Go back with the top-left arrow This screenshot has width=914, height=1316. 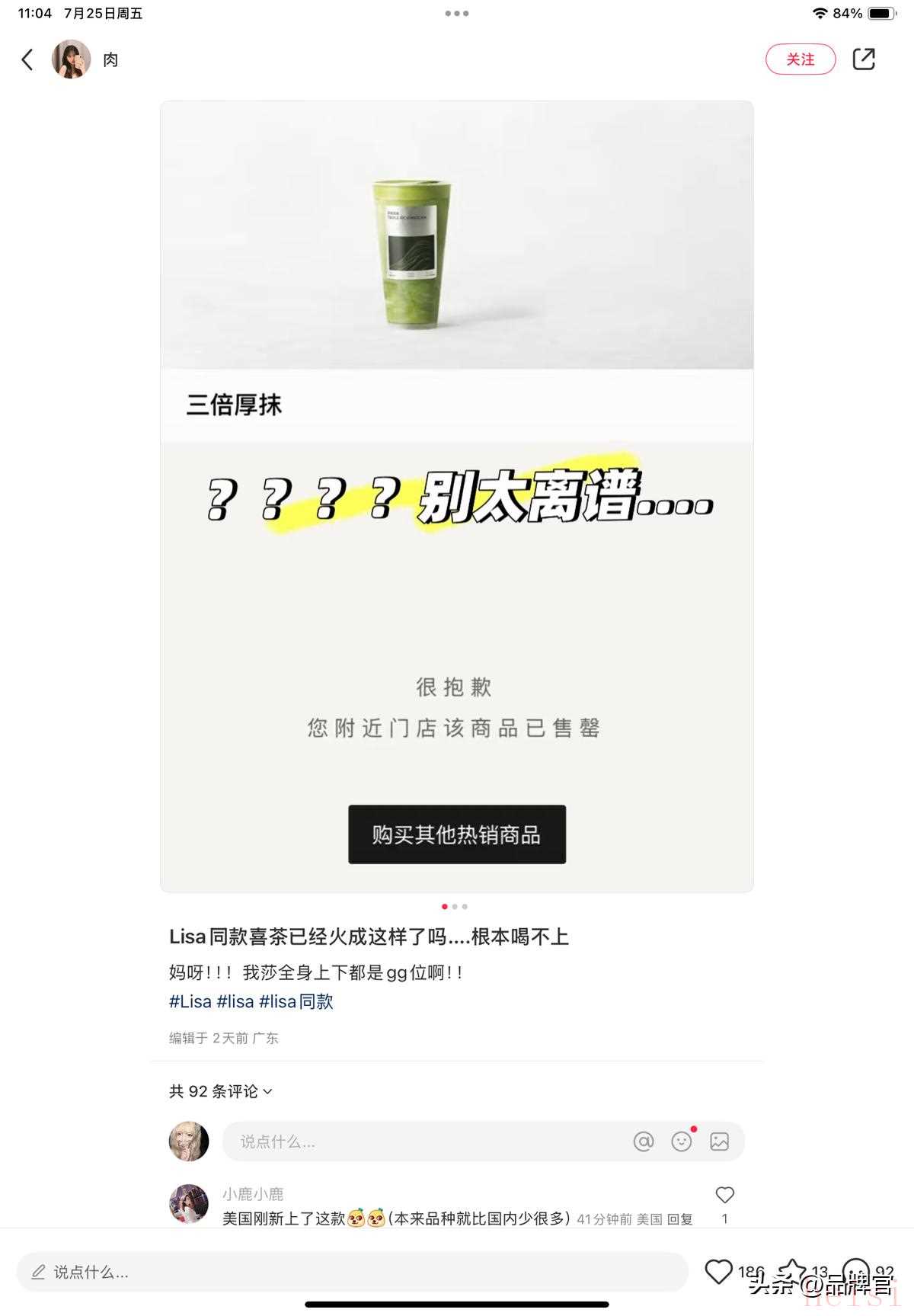[27, 59]
